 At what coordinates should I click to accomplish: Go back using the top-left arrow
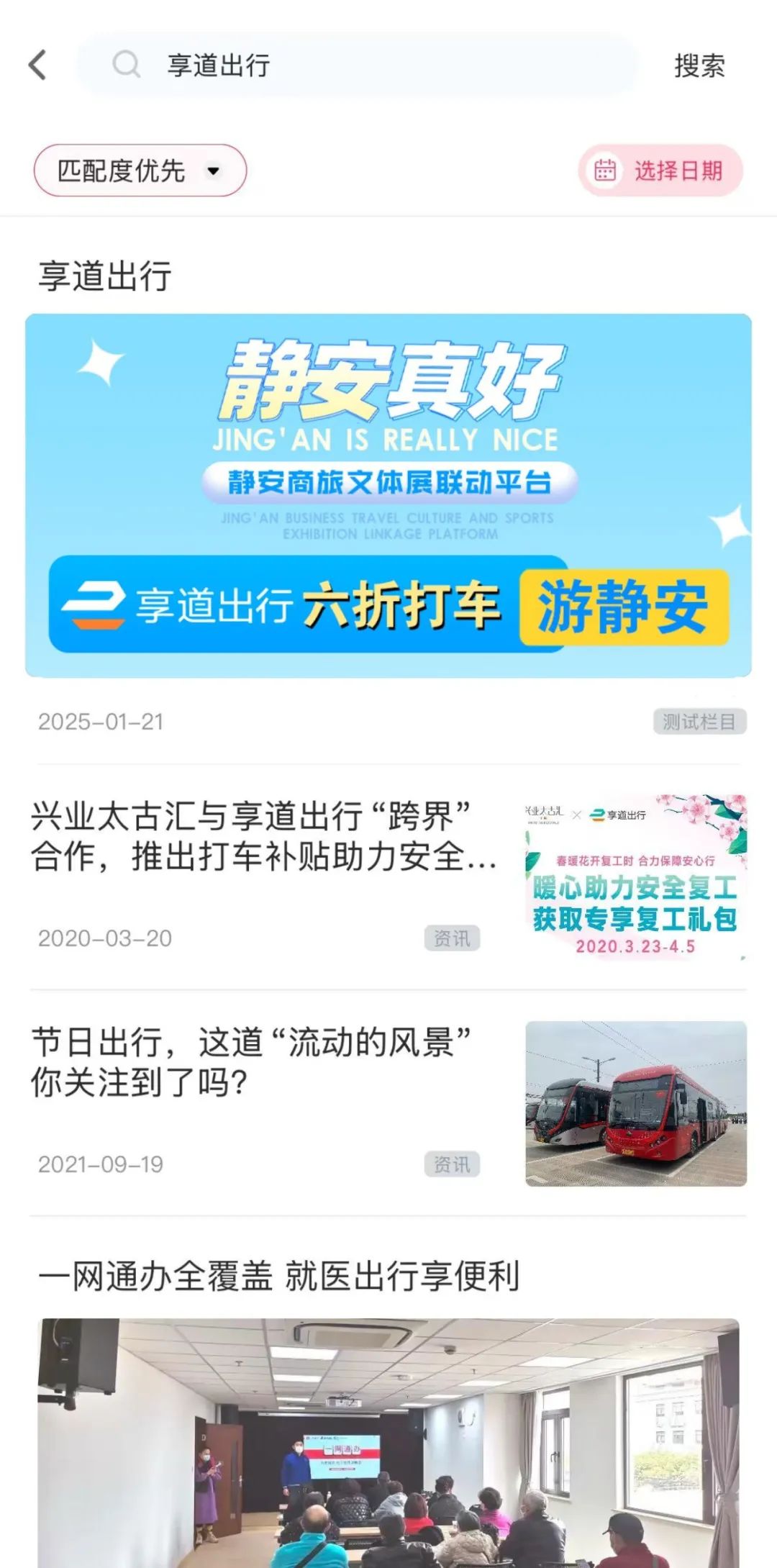[37, 65]
